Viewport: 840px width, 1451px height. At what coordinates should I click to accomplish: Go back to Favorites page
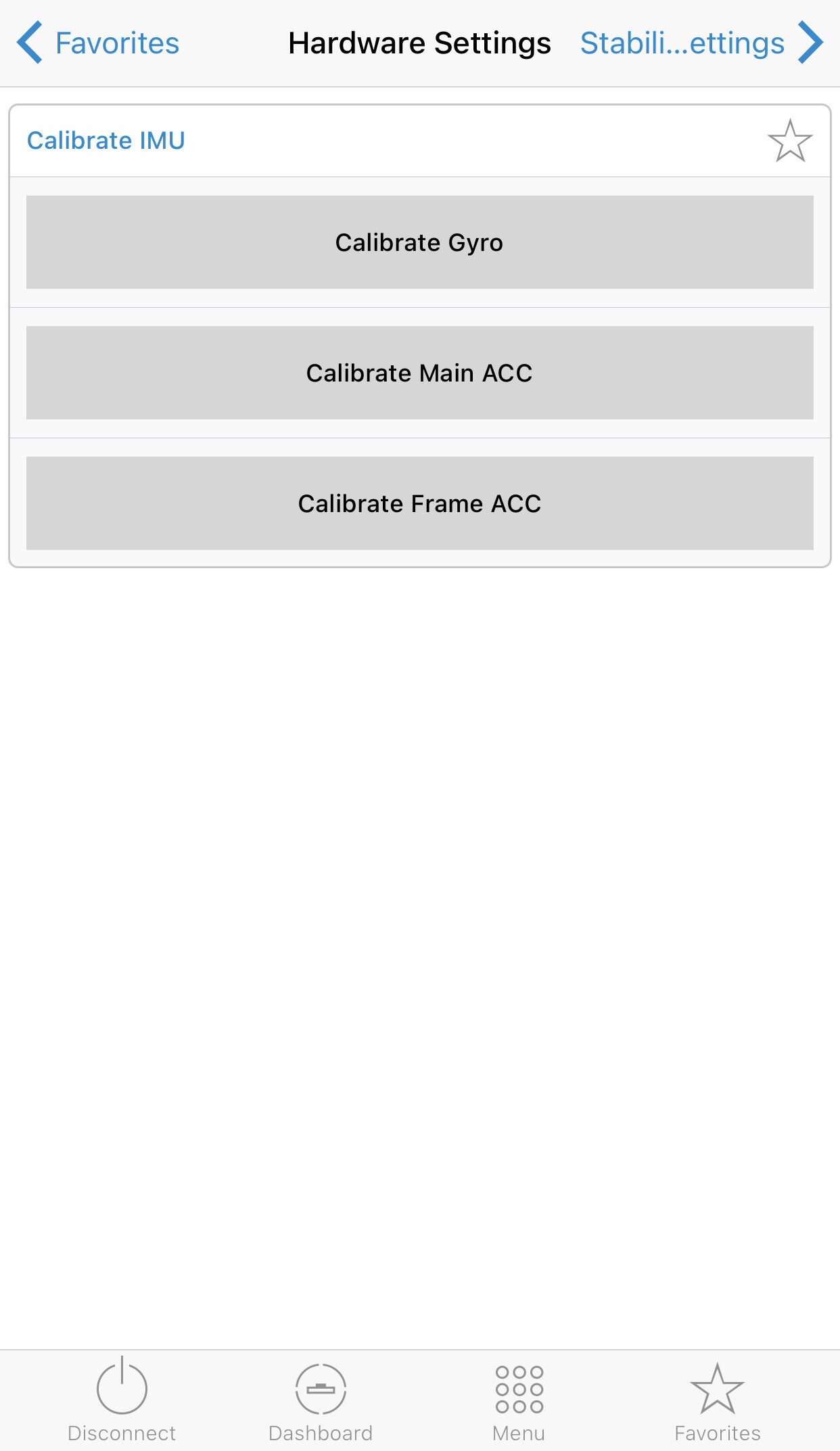pos(98,43)
